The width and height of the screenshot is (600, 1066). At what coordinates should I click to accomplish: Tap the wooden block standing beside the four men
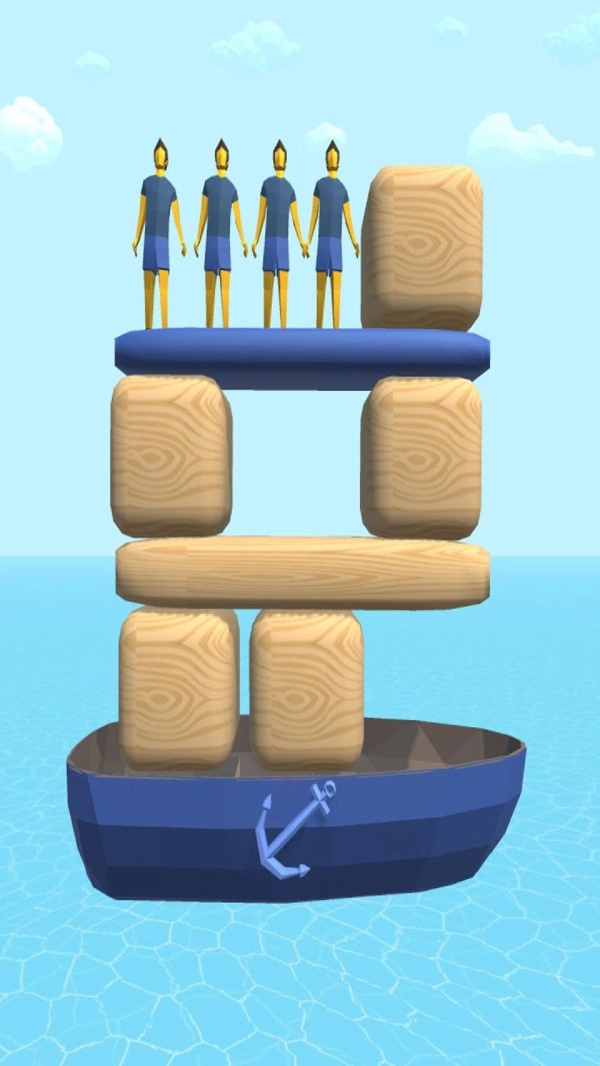pos(422,248)
